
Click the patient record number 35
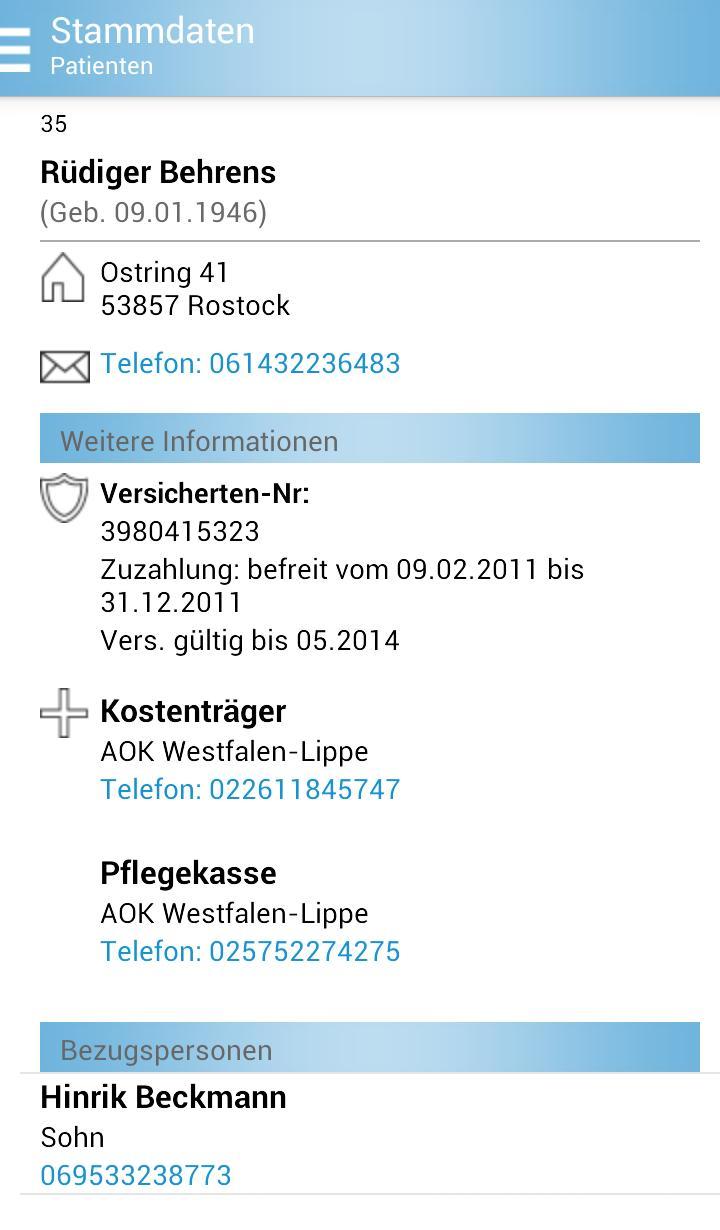pyautogui.click(x=55, y=123)
